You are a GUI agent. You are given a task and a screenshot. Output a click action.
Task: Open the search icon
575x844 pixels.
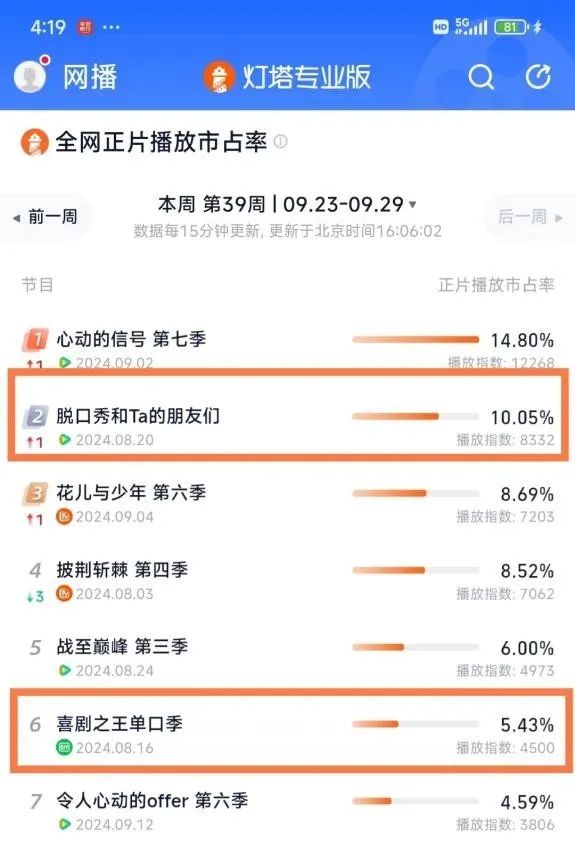coord(481,77)
